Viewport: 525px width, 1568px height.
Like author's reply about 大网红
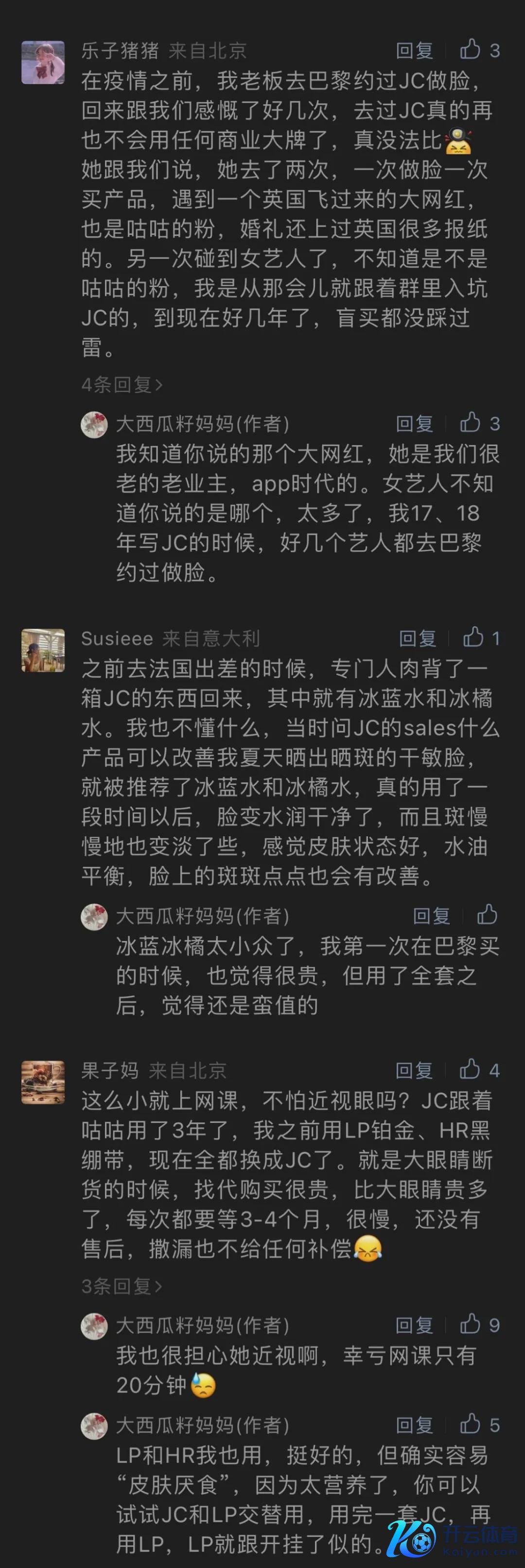click(x=470, y=422)
